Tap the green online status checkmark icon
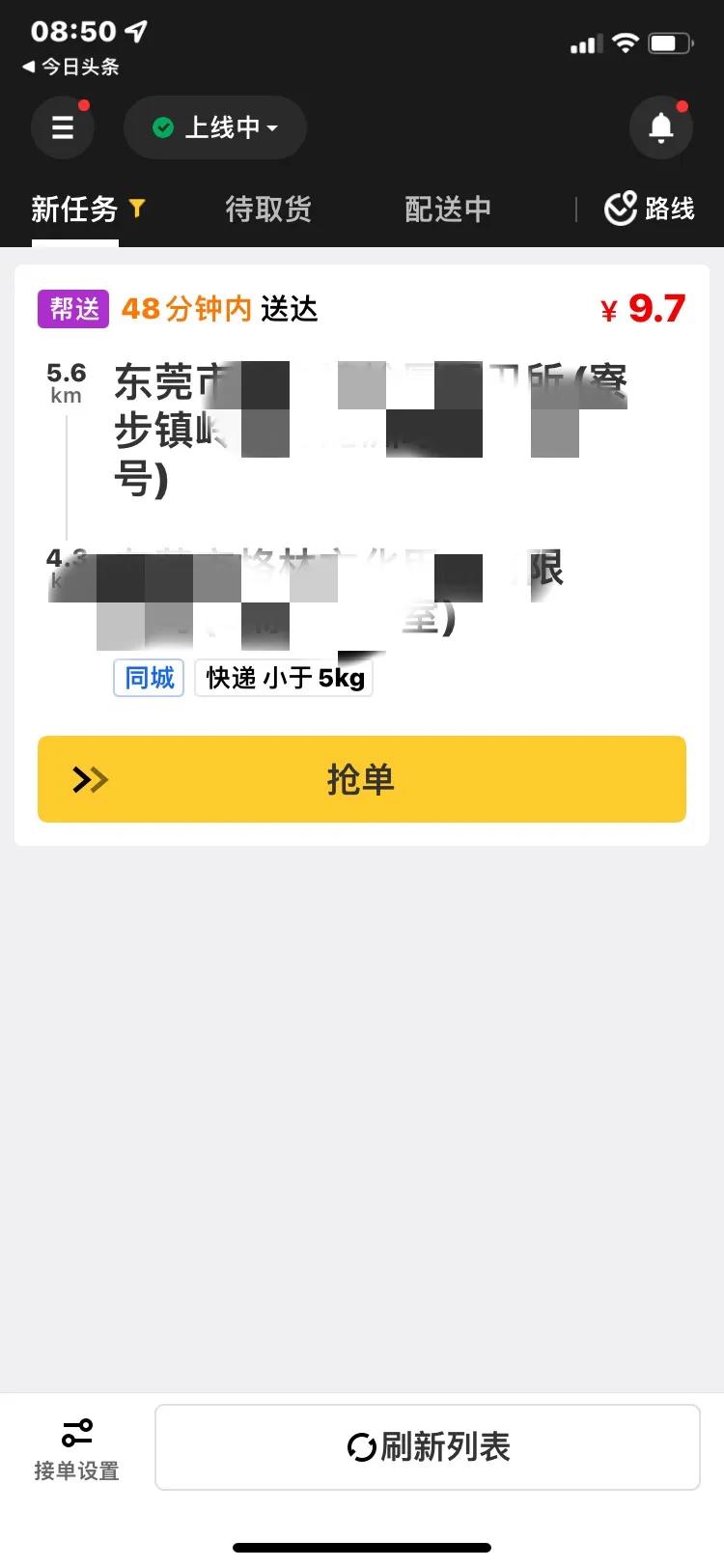The width and height of the screenshot is (724, 1568). [x=162, y=126]
